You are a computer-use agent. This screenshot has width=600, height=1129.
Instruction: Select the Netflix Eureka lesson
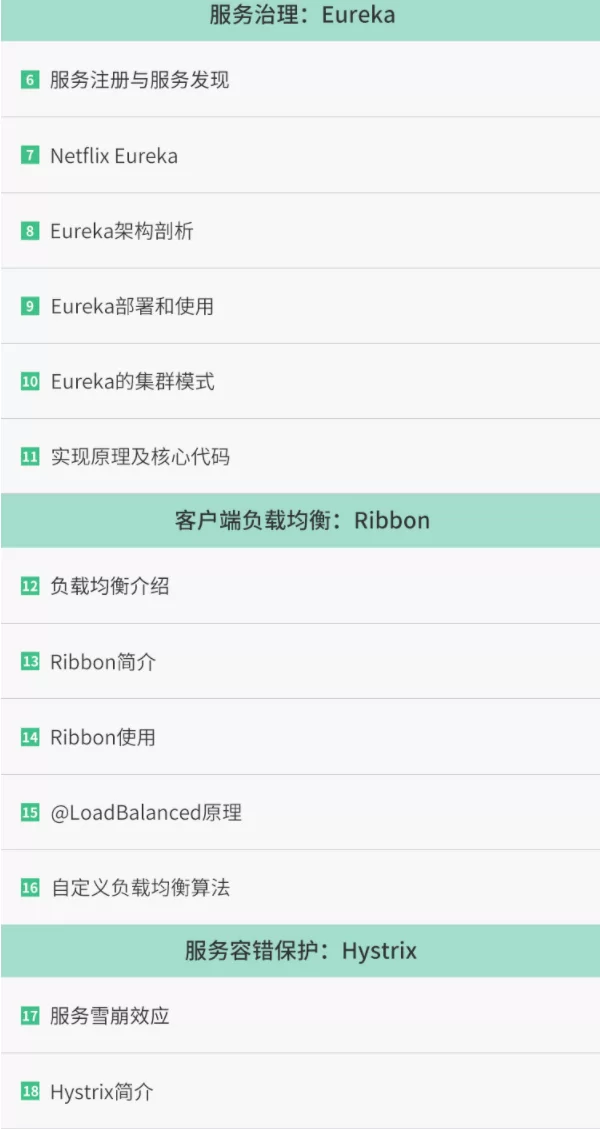pos(114,156)
